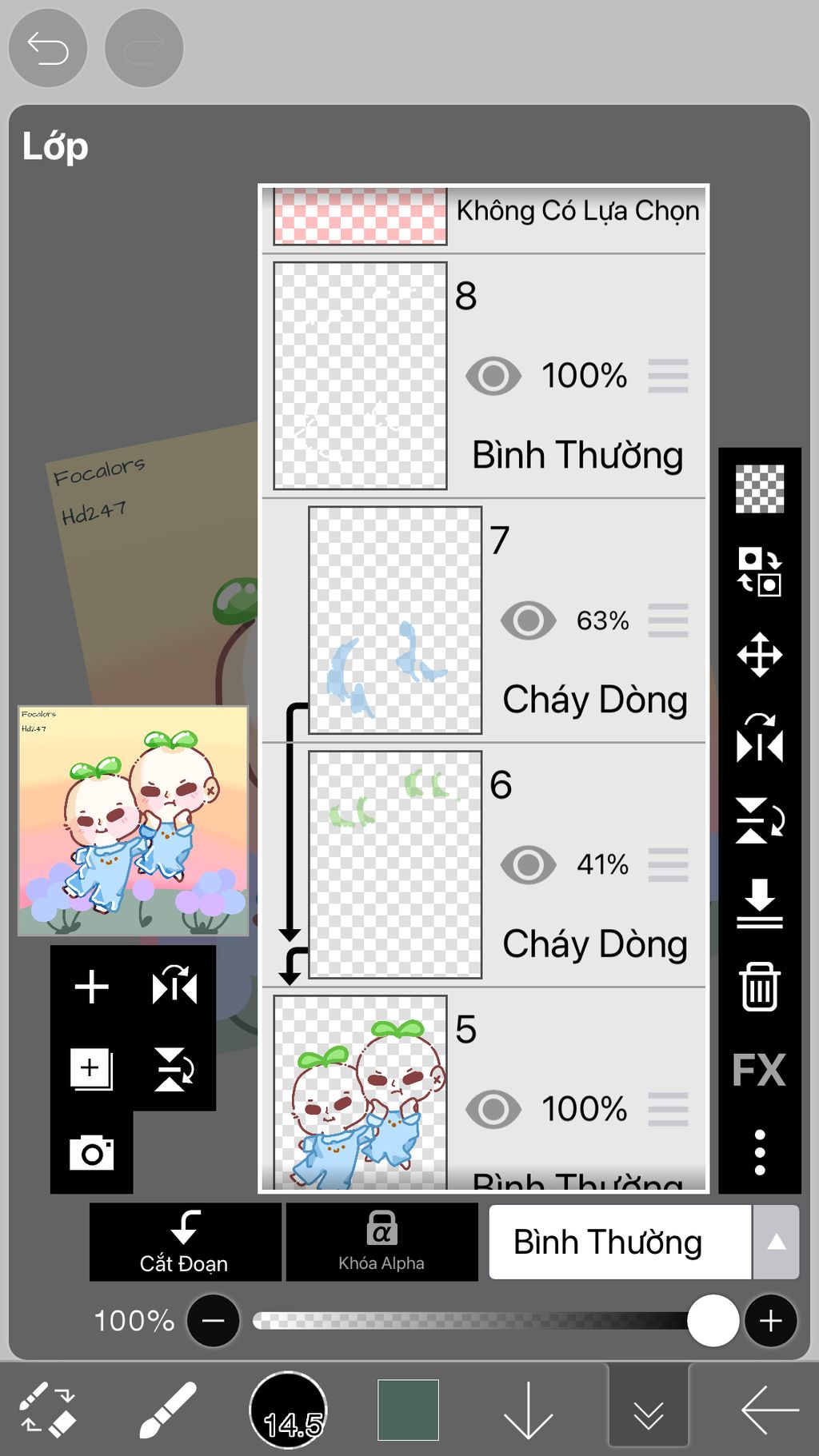Open the move transform tool

759,655
